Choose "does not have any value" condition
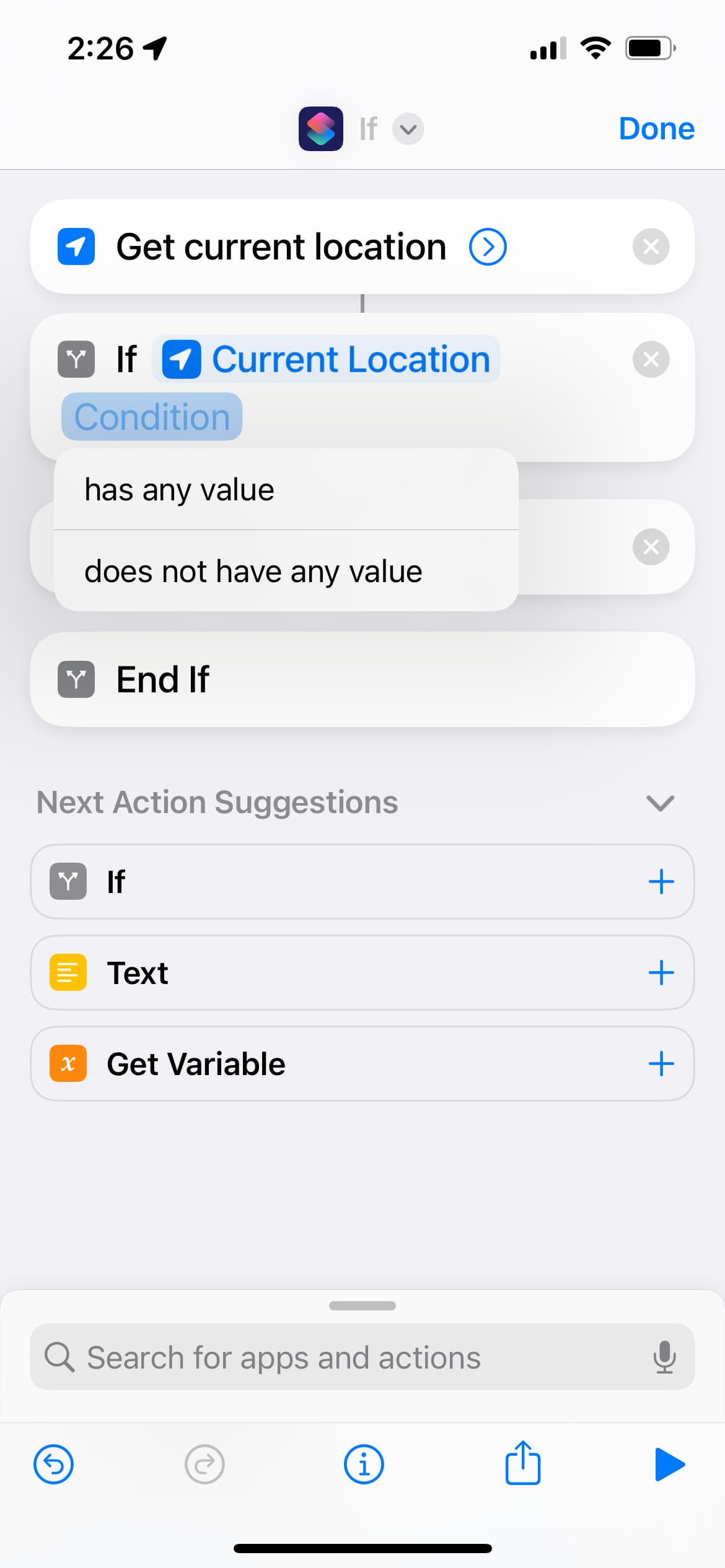The image size is (725, 1568). point(286,571)
